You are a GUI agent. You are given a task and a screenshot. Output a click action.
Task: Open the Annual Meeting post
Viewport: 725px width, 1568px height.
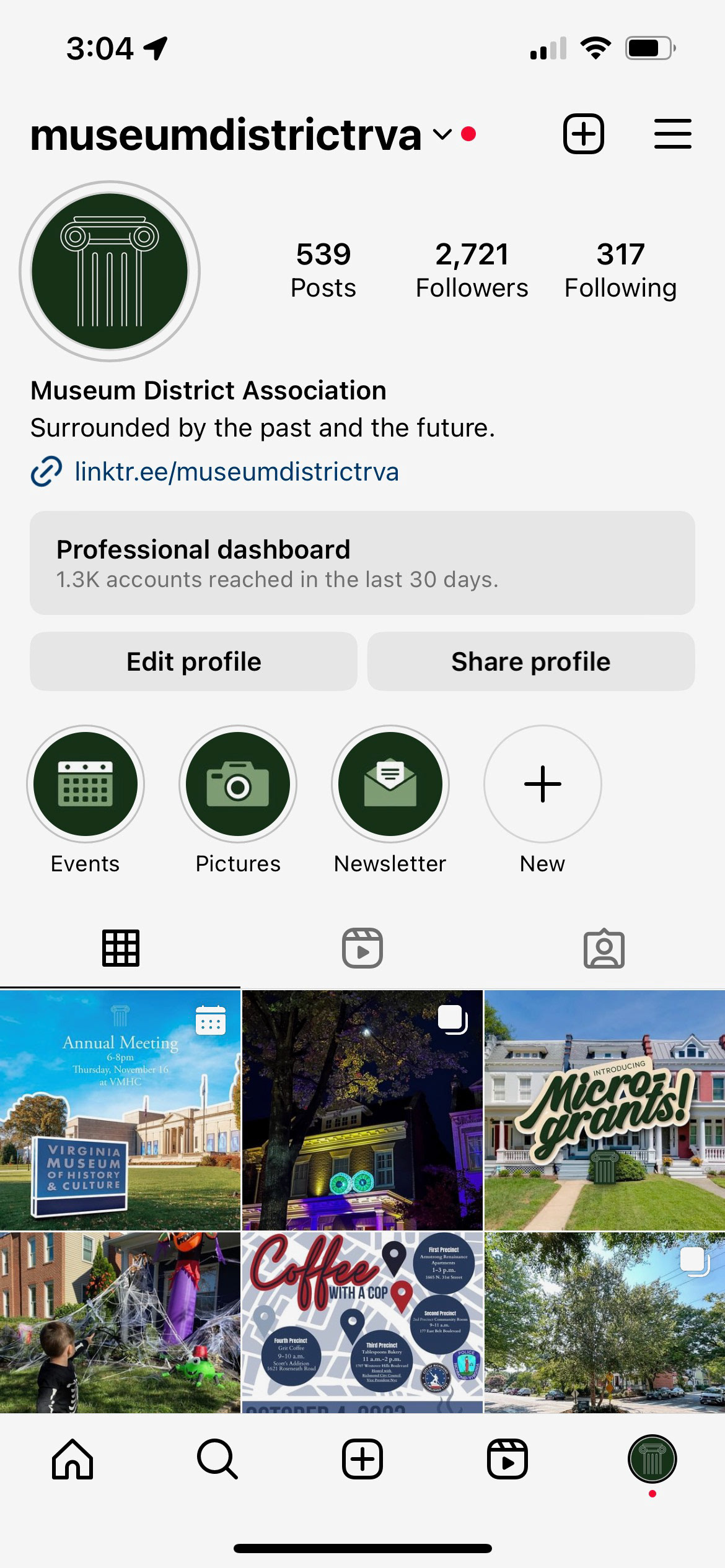120,1110
